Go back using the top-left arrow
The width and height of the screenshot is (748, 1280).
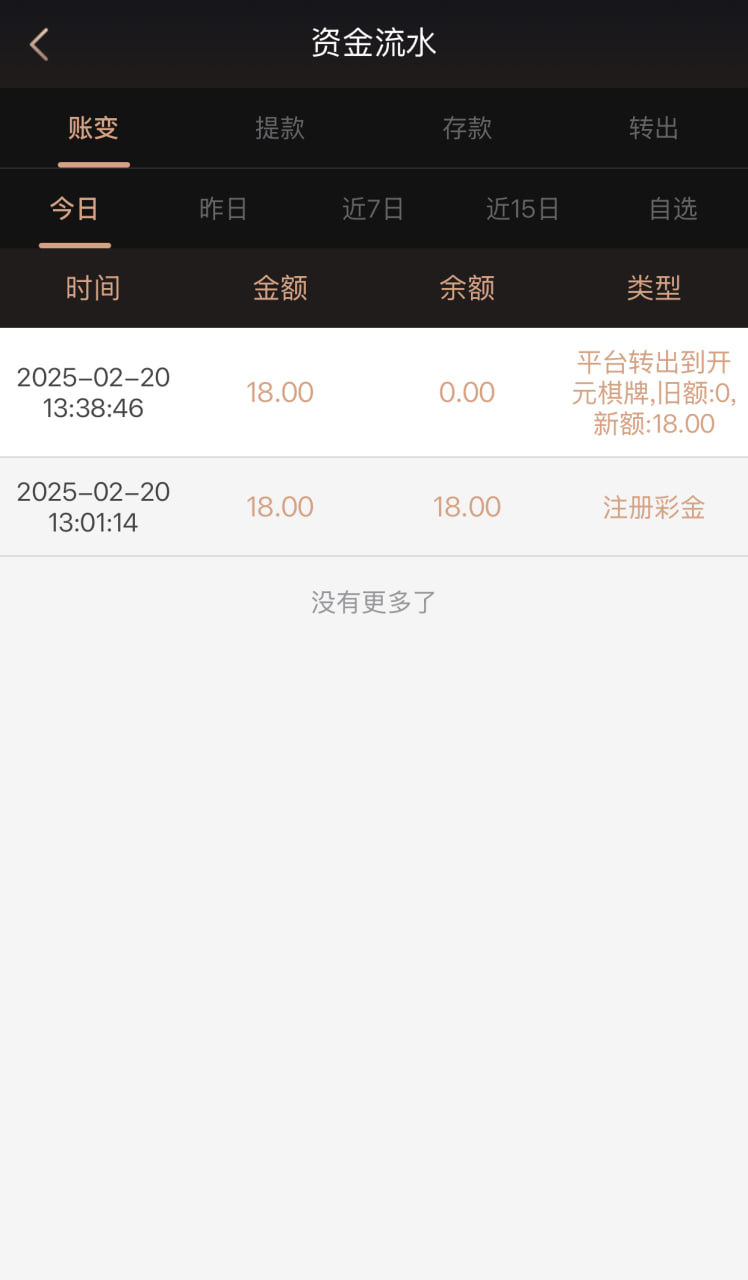pyautogui.click(x=39, y=44)
